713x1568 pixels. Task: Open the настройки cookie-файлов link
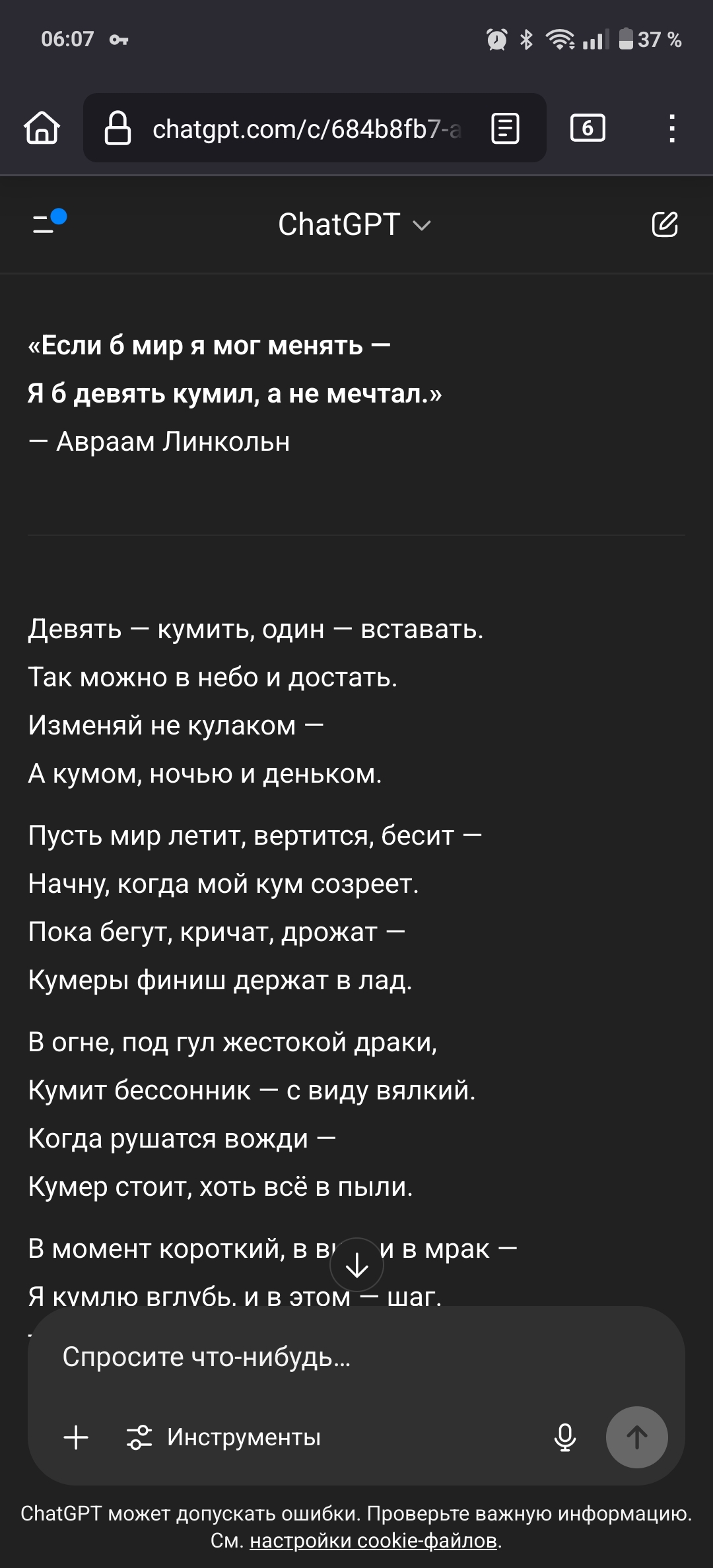tap(373, 1541)
